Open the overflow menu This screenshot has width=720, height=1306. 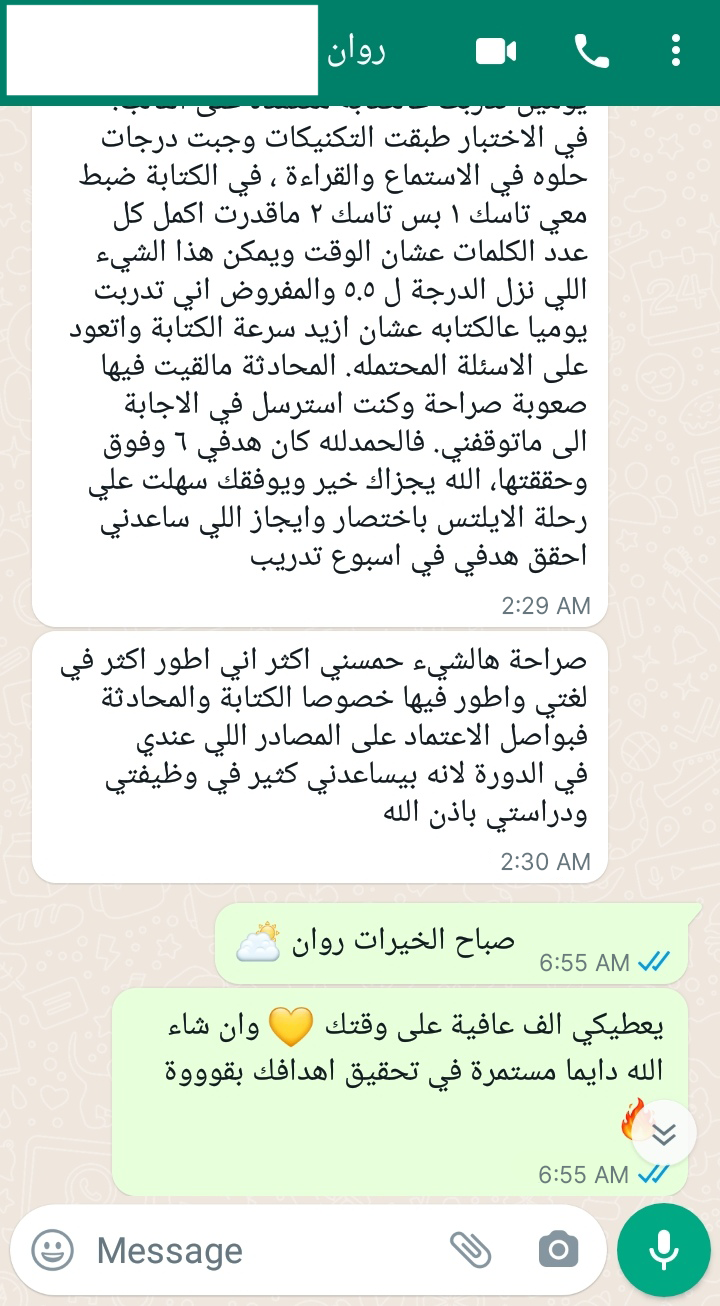pos(676,51)
